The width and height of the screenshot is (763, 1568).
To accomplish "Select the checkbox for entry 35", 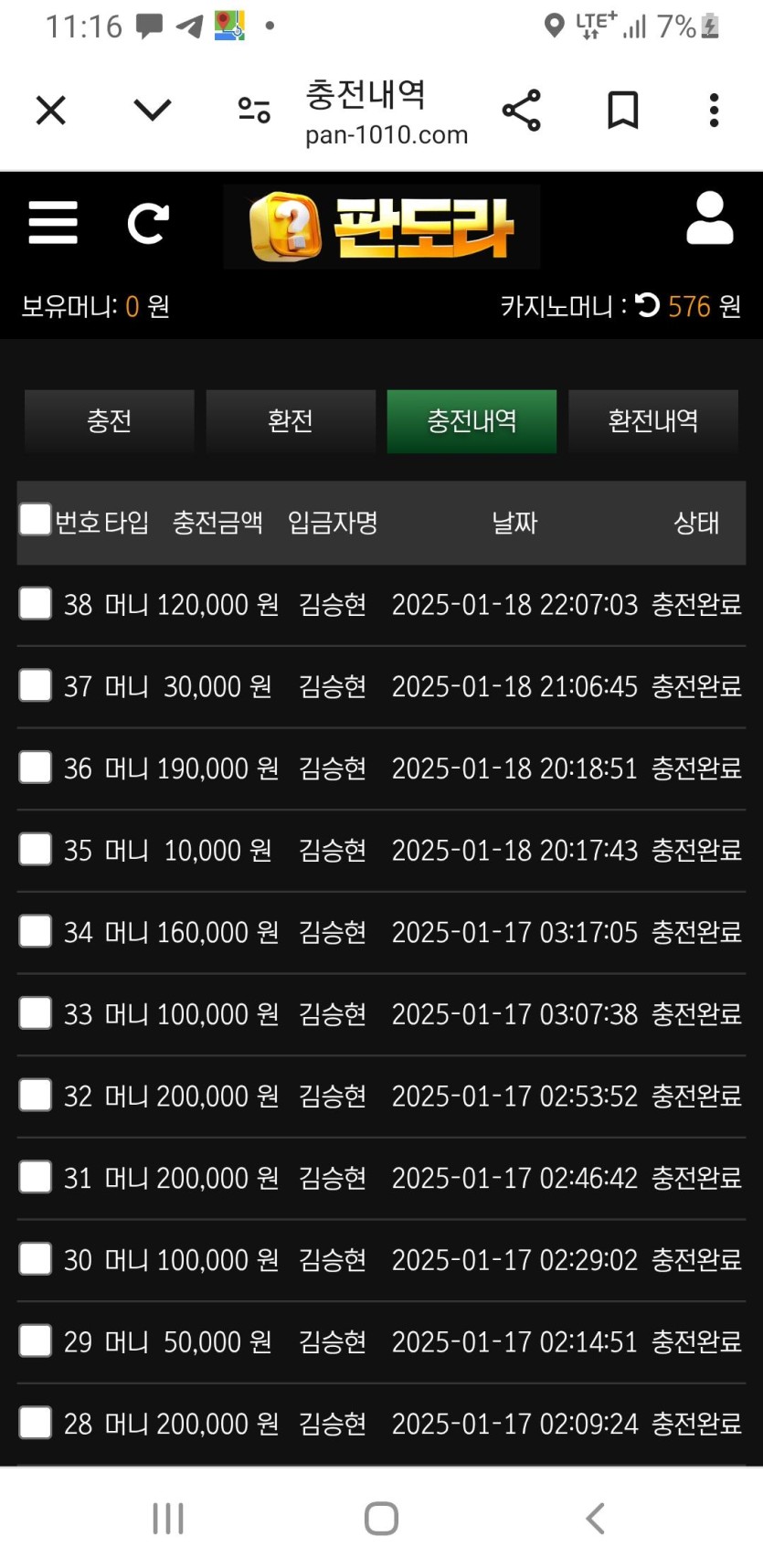I will point(36,850).
